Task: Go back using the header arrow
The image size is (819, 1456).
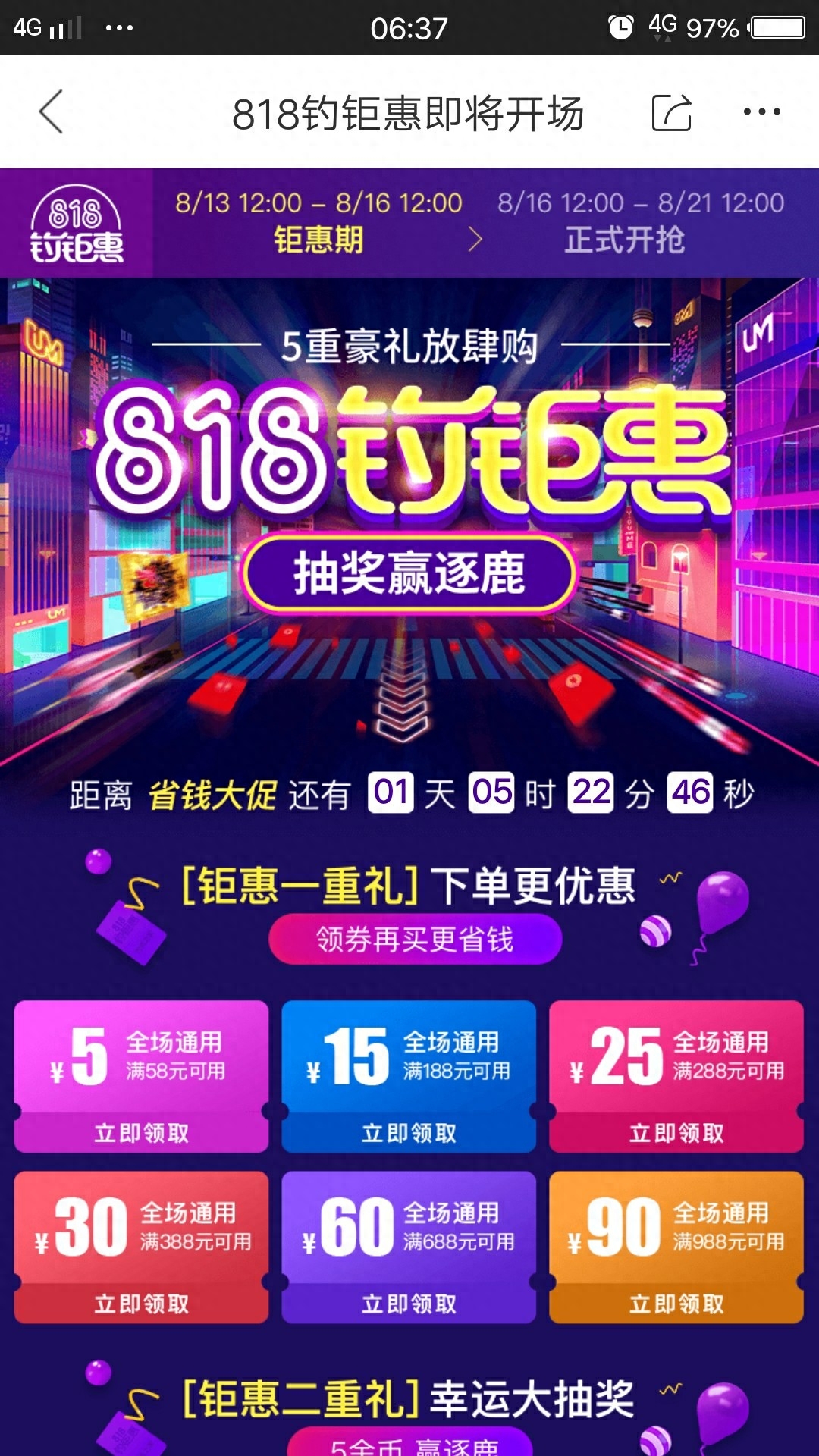Action: (x=52, y=112)
